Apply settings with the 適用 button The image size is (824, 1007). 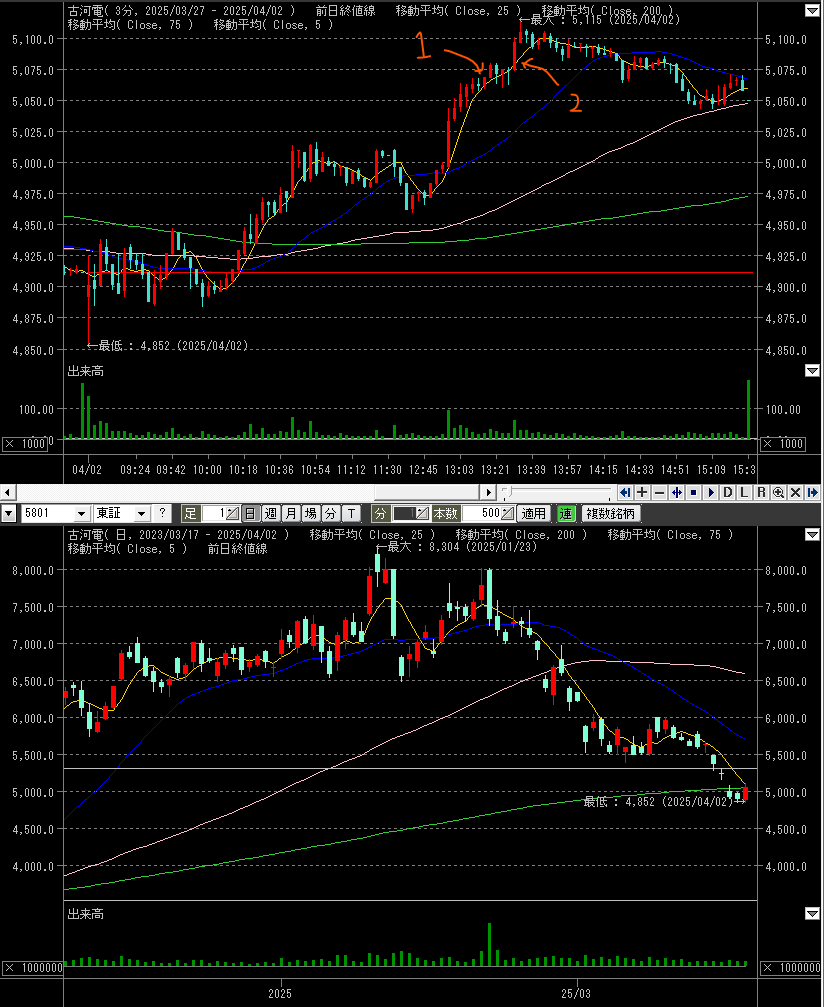click(x=534, y=513)
